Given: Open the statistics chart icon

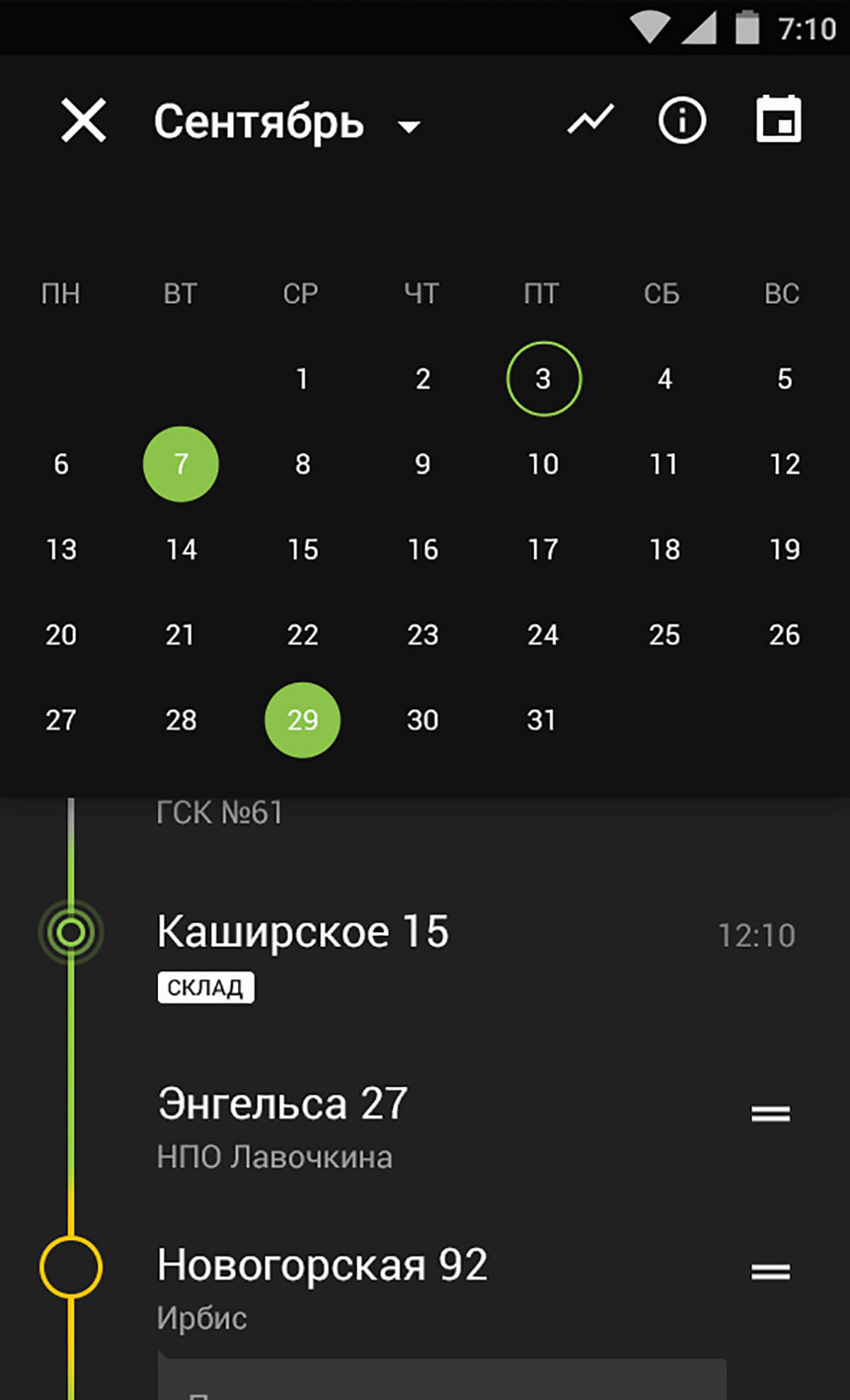Looking at the screenshot, I should click(591, 120).
